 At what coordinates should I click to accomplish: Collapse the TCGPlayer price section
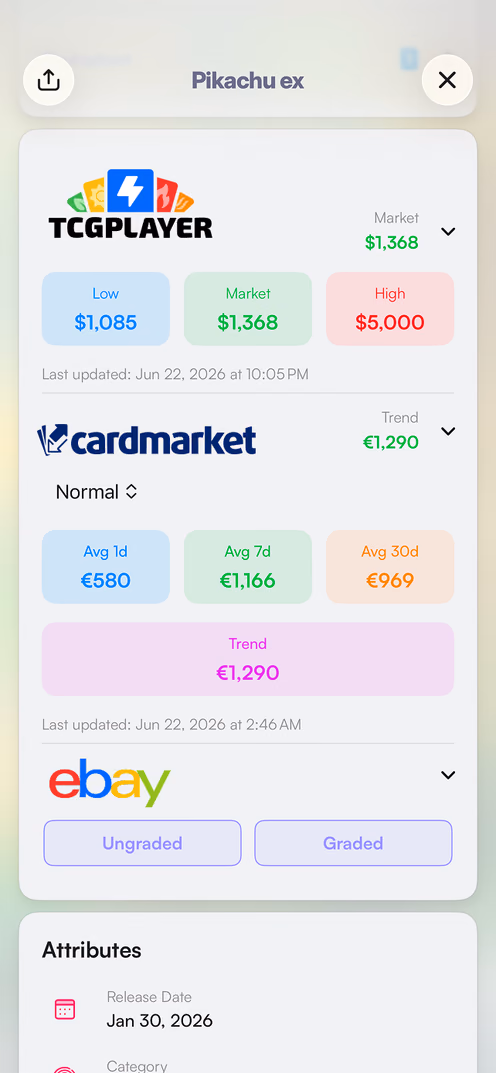click(448, 231)
